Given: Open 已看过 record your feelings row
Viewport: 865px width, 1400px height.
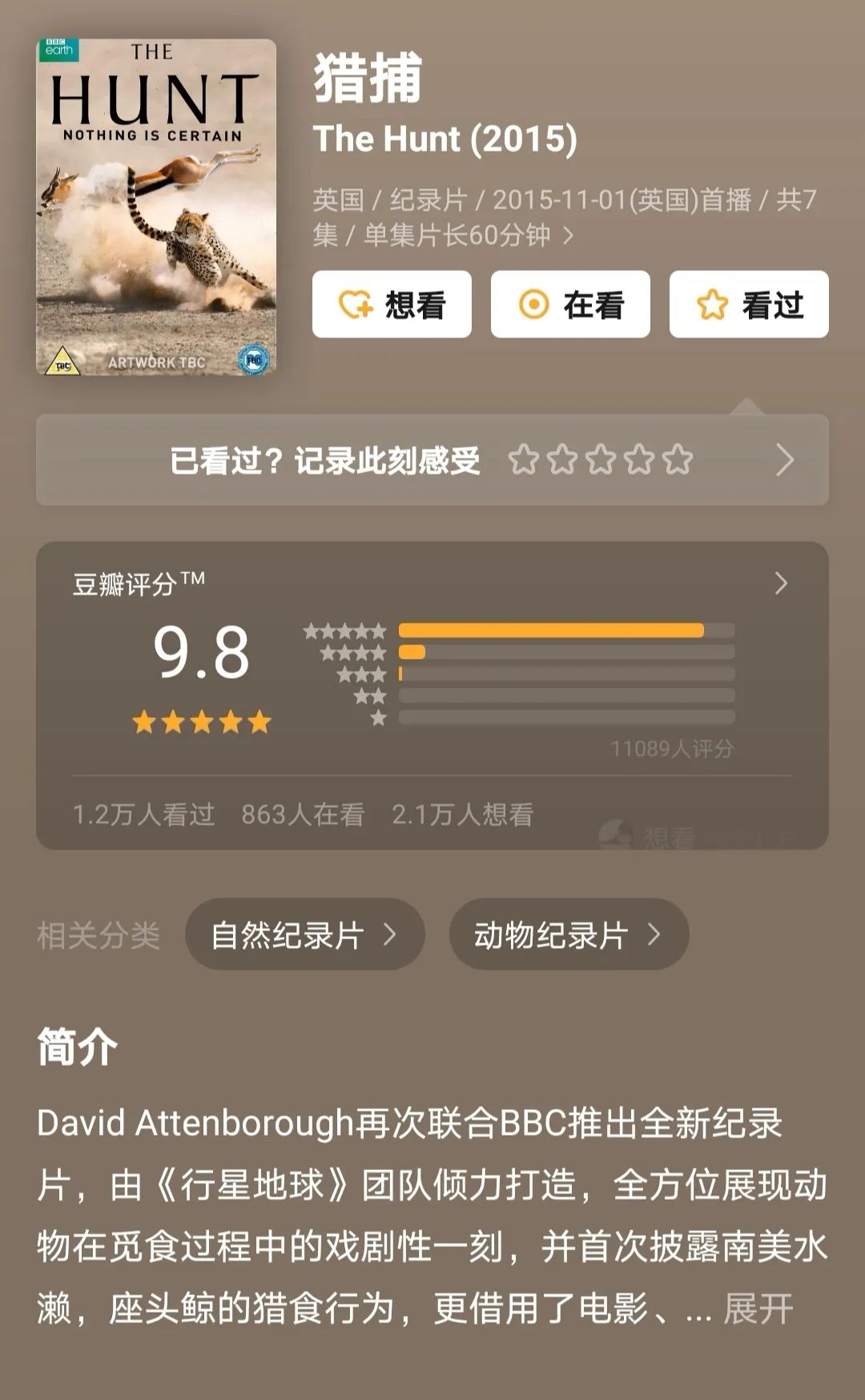Looking at the screenshot, I should click(x=432, y=460).
